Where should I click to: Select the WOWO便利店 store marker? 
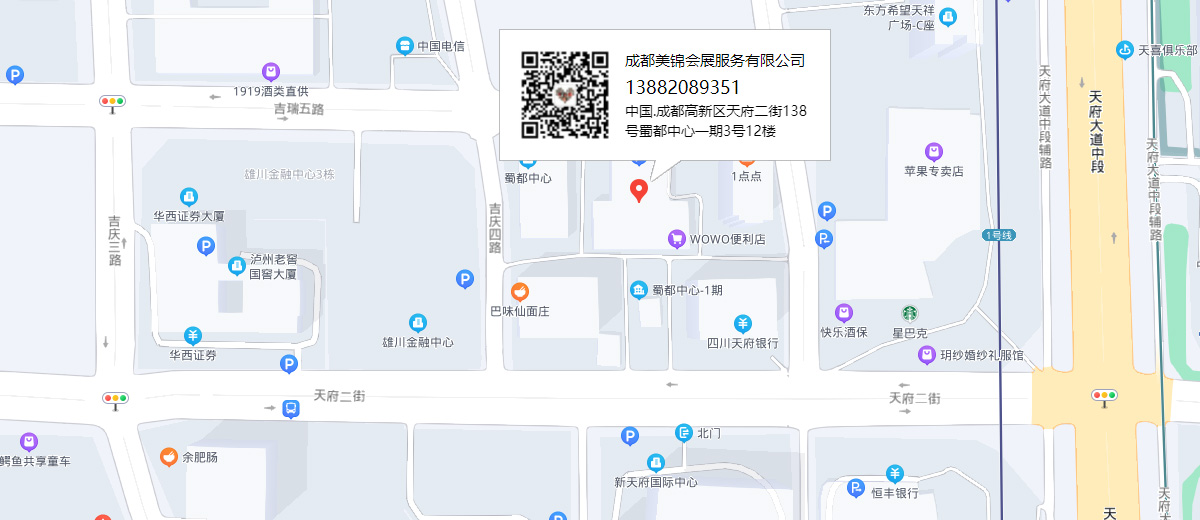tap(676, 239)
